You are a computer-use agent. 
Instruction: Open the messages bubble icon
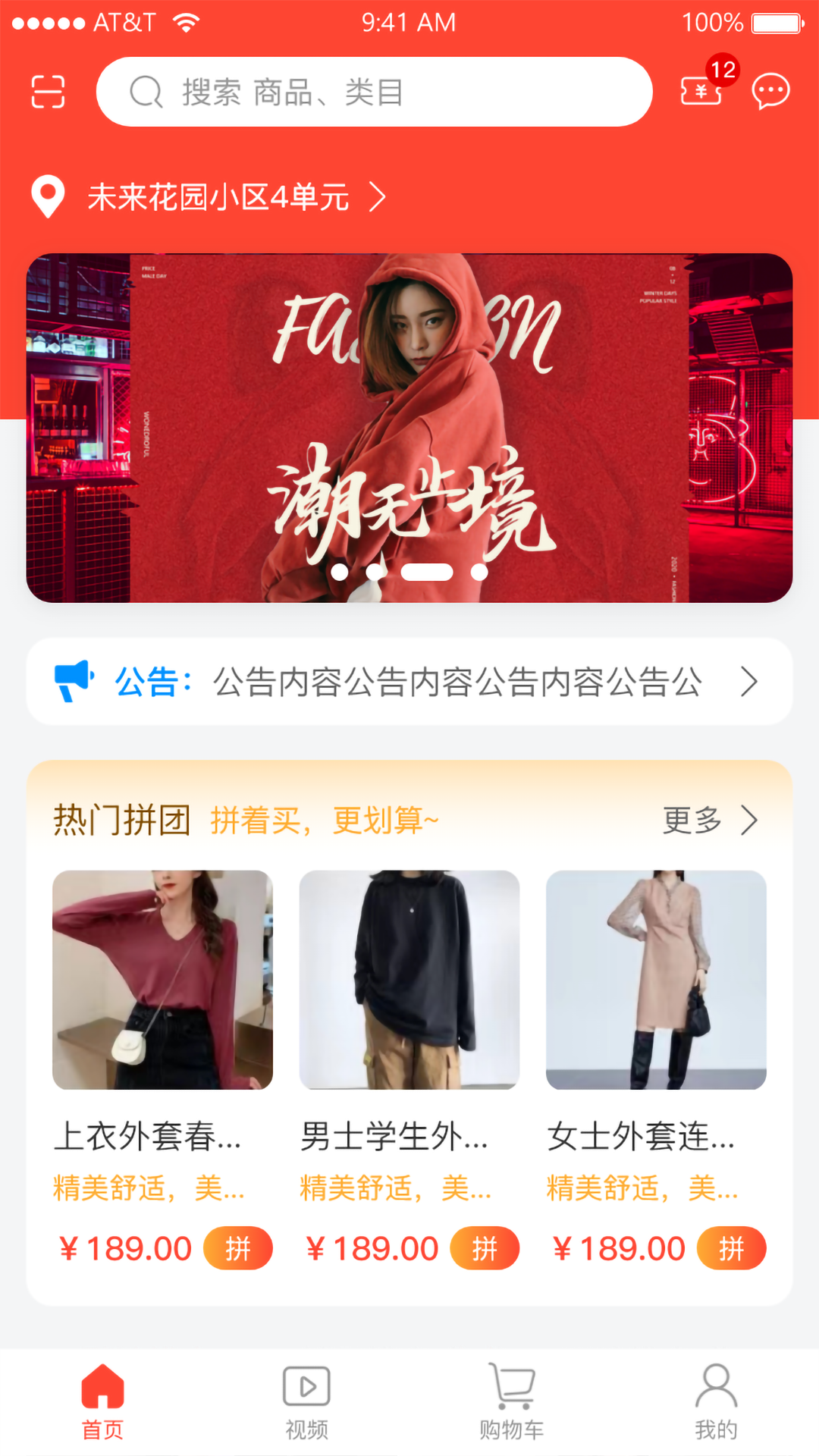770,91
